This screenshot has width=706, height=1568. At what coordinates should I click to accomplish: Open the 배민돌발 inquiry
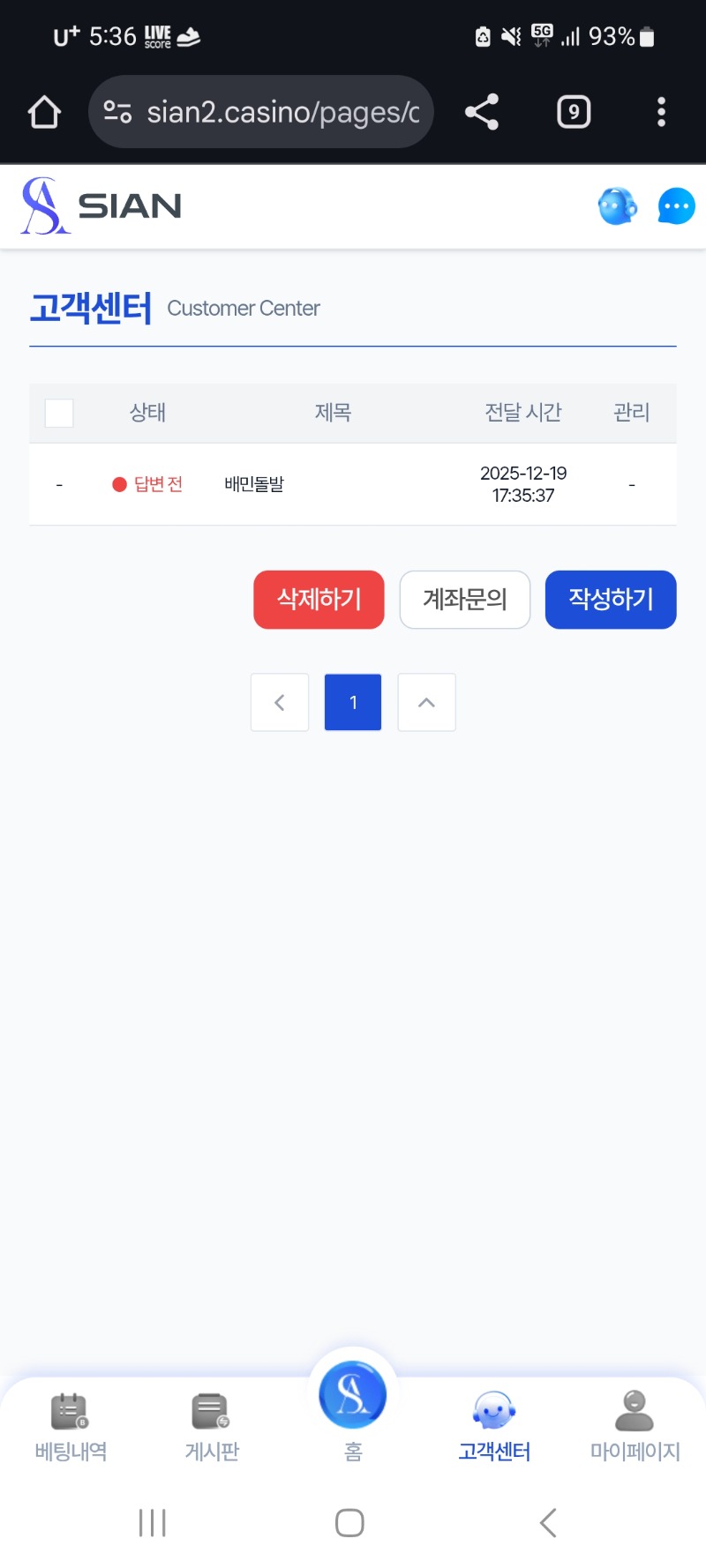pyautogui.click(x=254, y=484)
